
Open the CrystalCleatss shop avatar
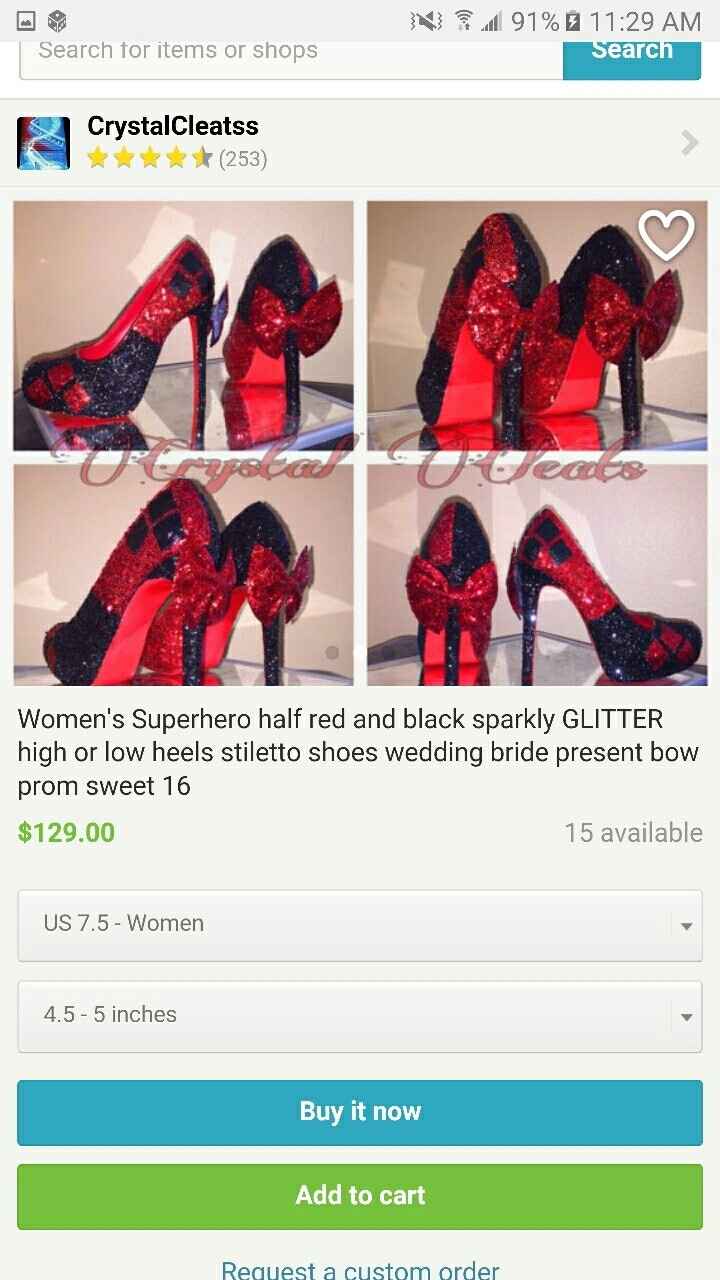tap(43, 142)
